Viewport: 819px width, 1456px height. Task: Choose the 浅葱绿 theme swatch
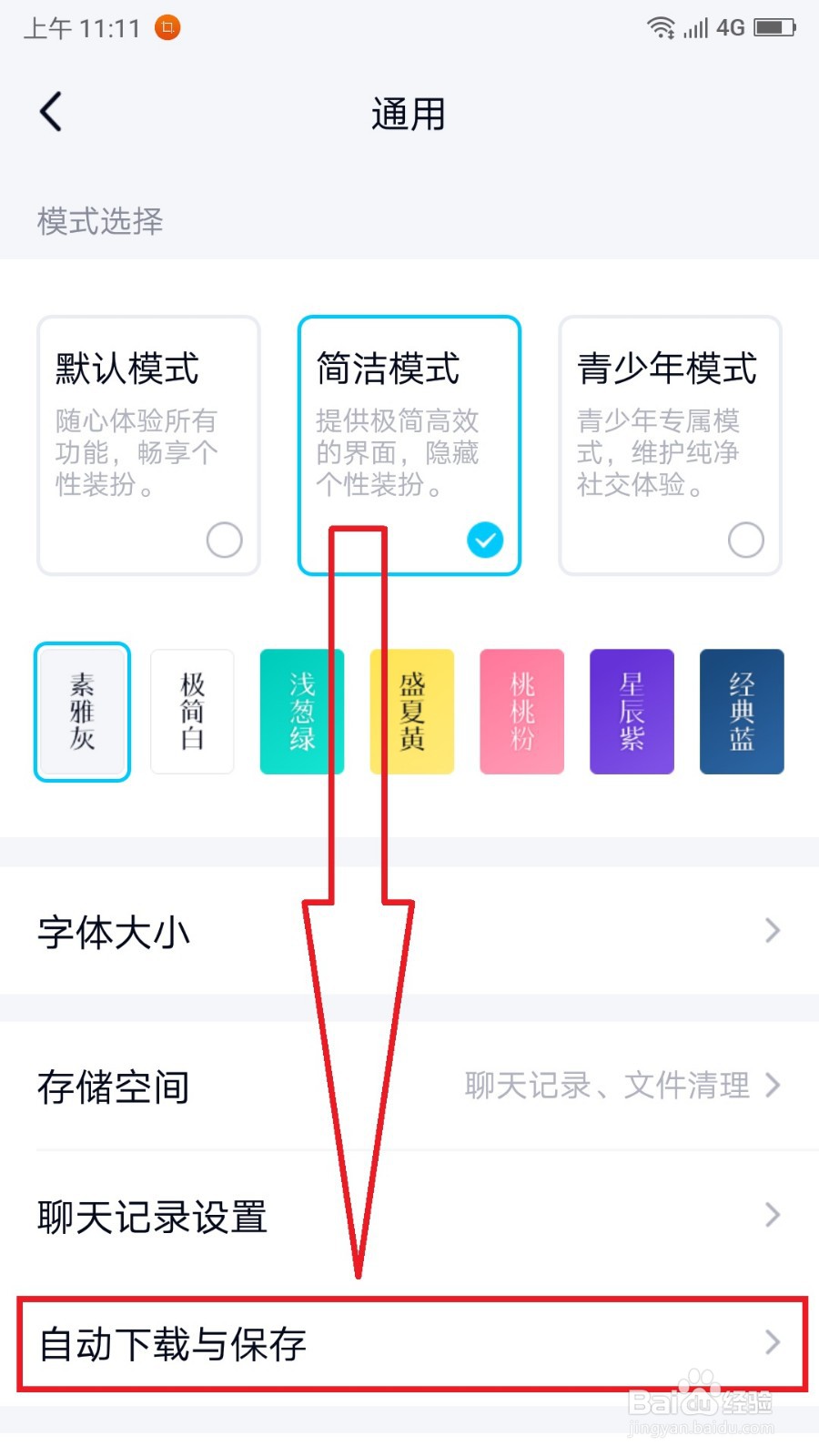coord(301,712)
